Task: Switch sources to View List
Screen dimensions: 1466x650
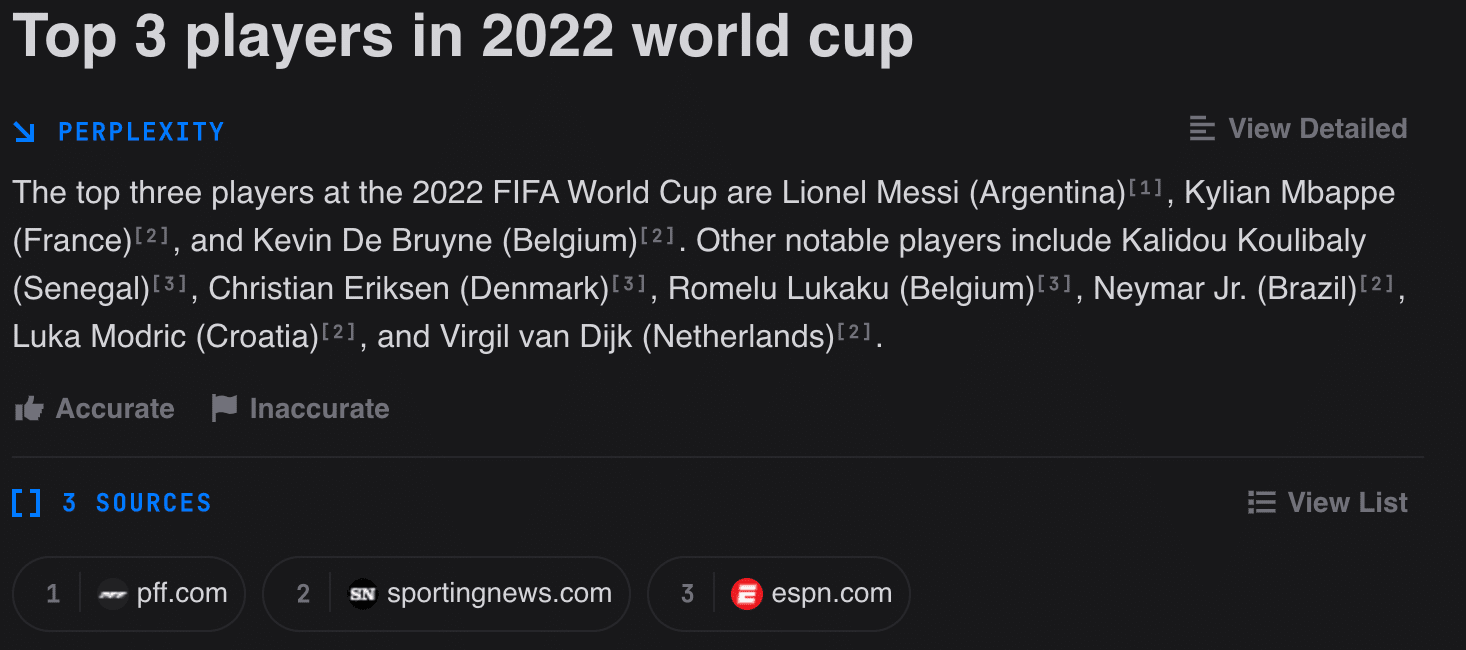Action: click(1327, 502)
